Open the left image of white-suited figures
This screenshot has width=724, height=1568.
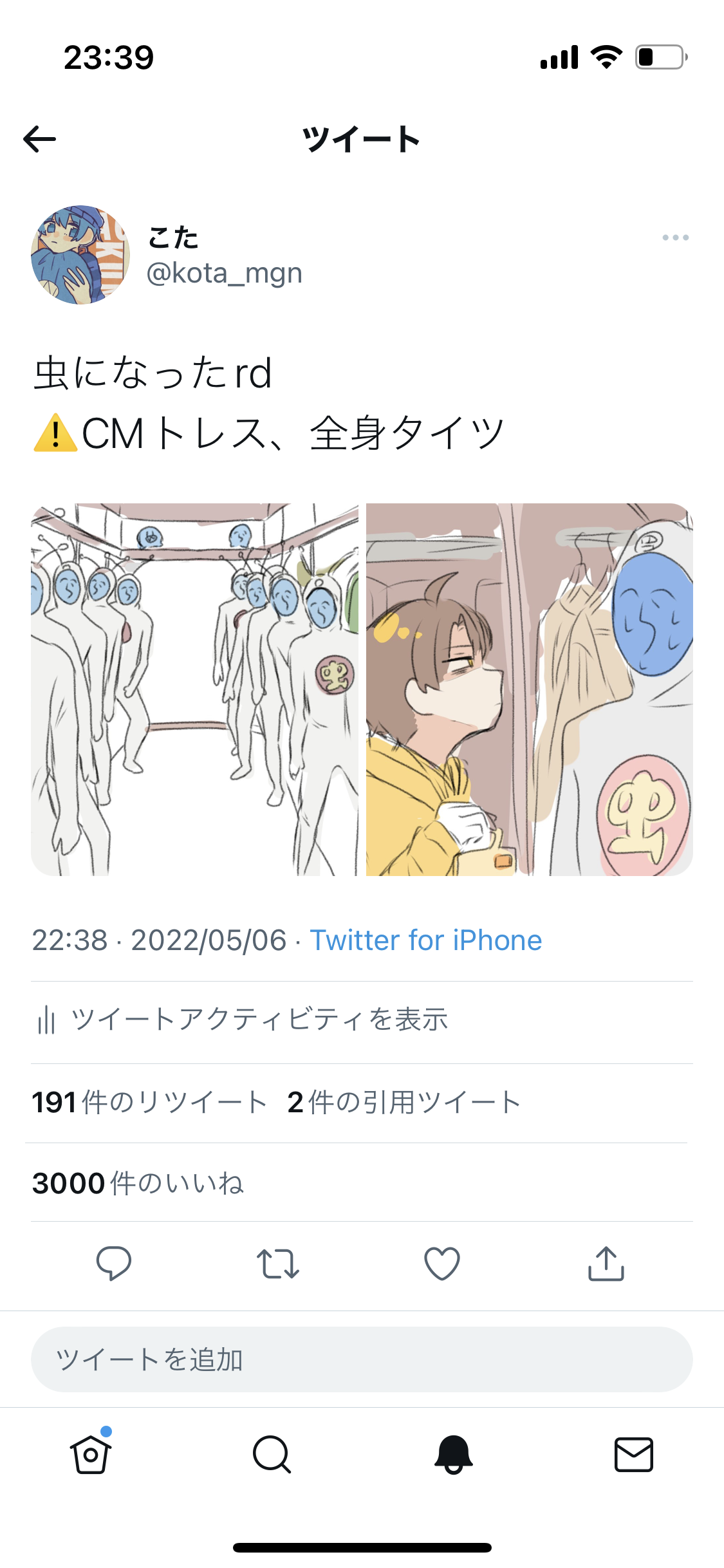click(x=194, y=689)
